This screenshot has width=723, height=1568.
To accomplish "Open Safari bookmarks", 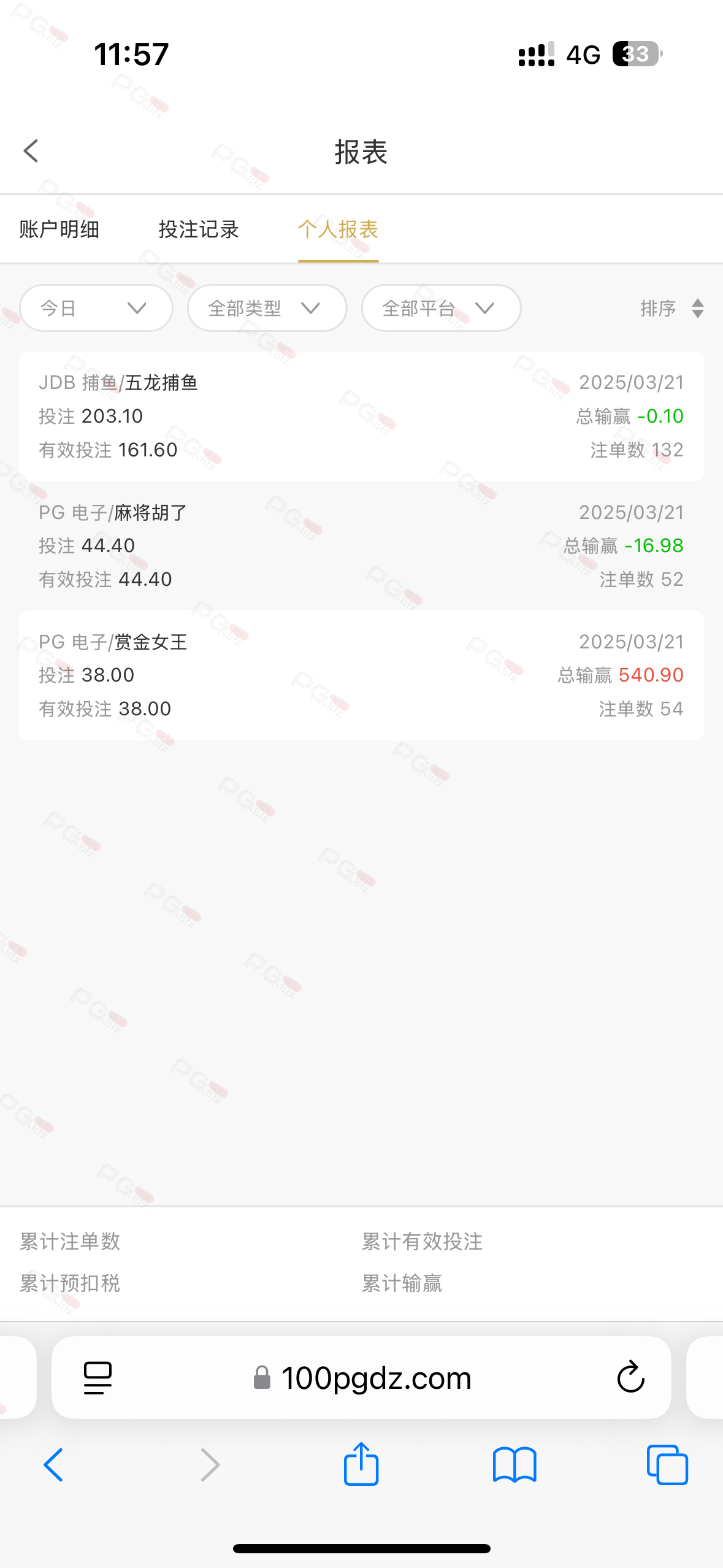I will [x=515, y=1466].
